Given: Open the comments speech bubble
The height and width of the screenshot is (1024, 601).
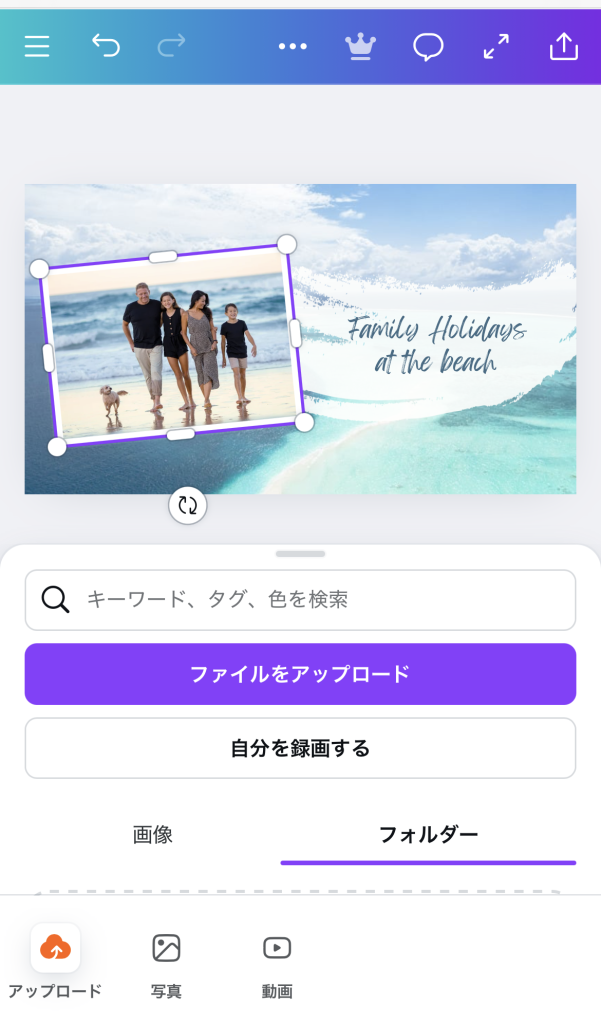Looking at the screenshot, I should (428, 46).
